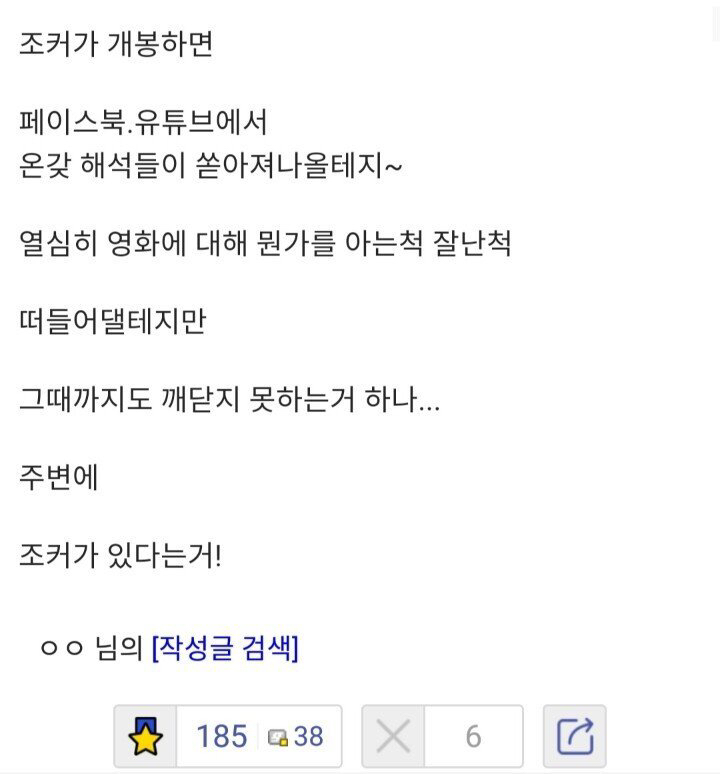Image resolution: width=720 pixels, height=774 pixels.
Task: Recommend the post with the star button
Action: point(145,736)
